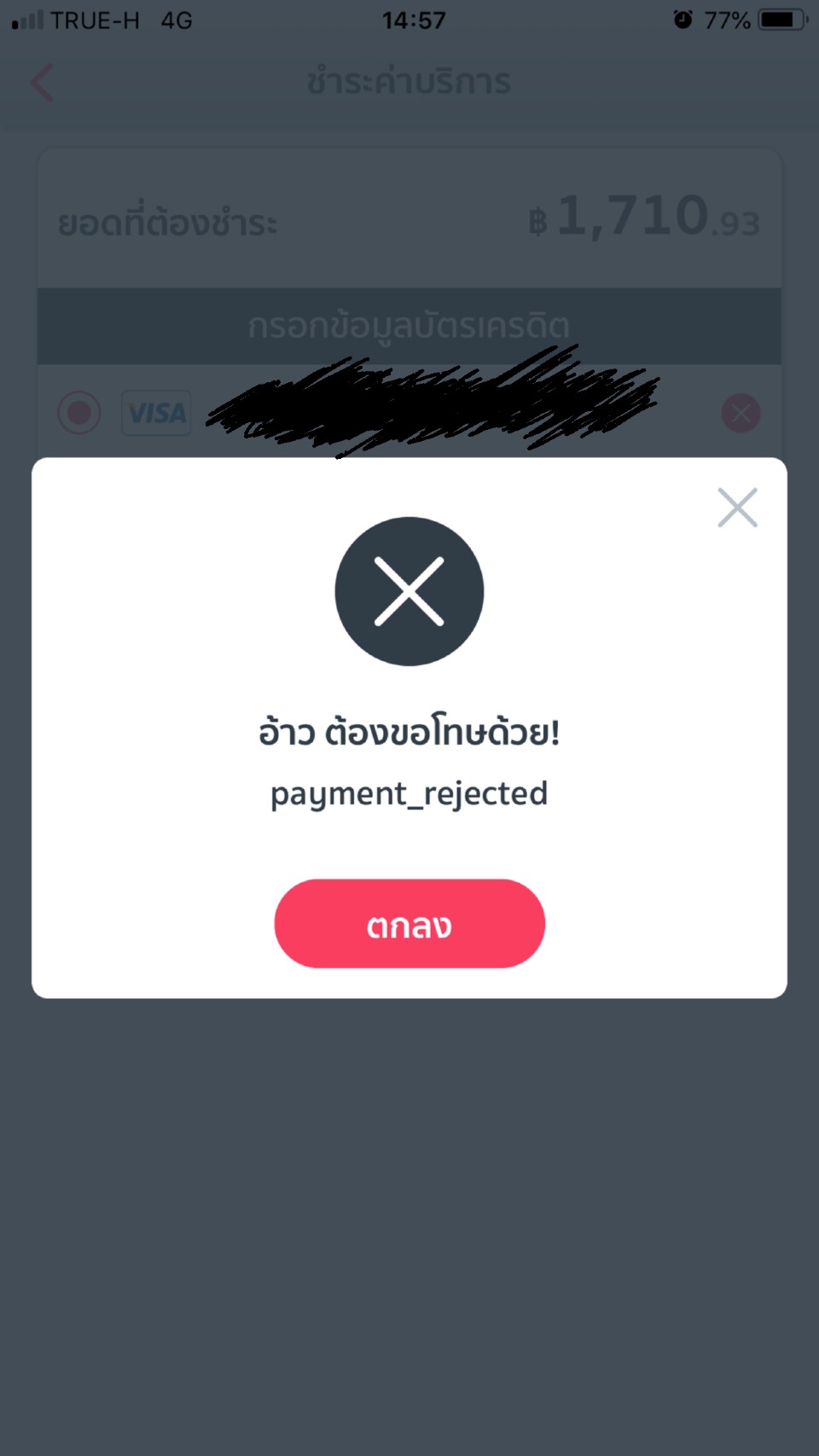
Task: Tap the ตกลง button in the dialog
Action: click(409, 924)
